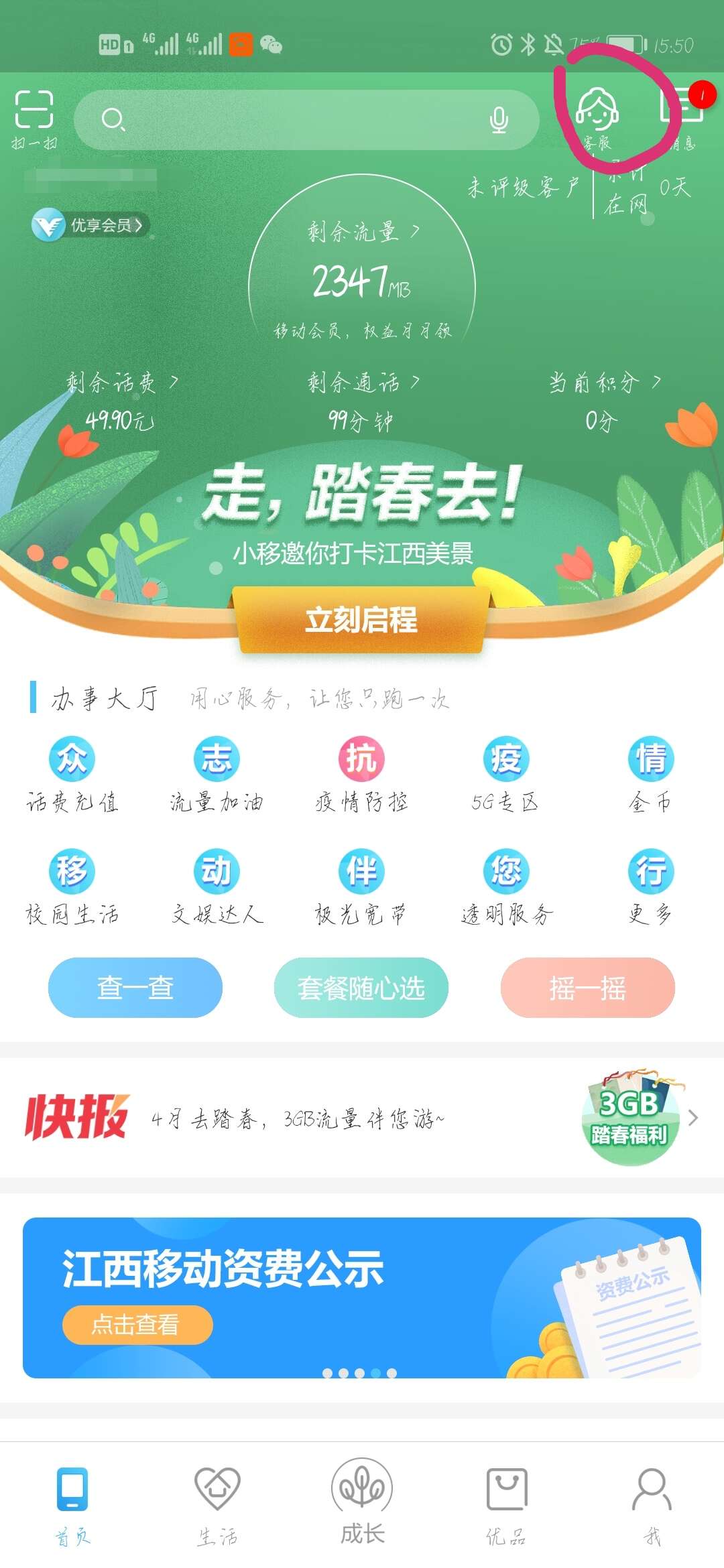This screenshot has width=724, height=1568.
Task: Open 流量加油
Action: pos(217,774)
